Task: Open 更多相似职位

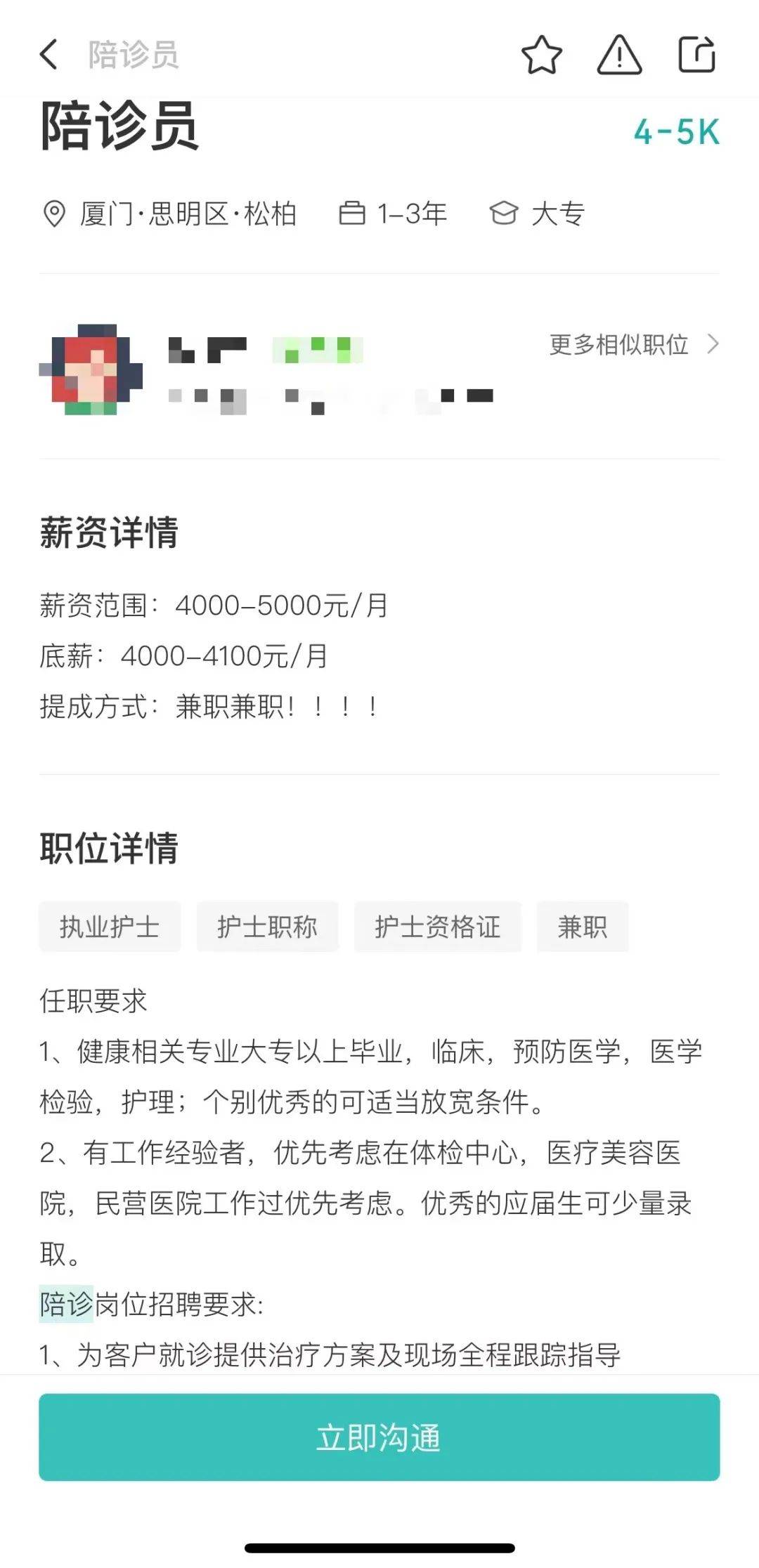Action: 632,345
